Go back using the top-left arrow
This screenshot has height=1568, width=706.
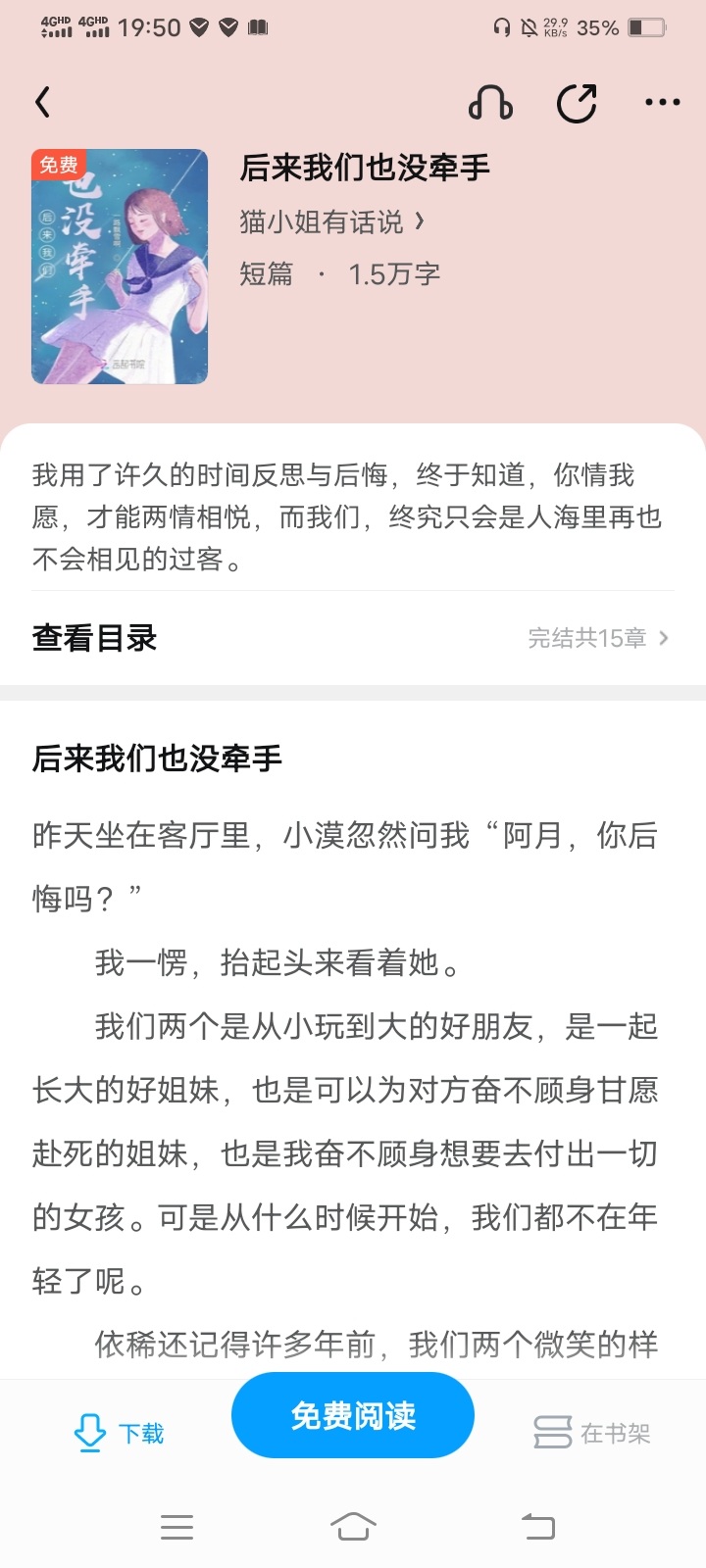42,103
